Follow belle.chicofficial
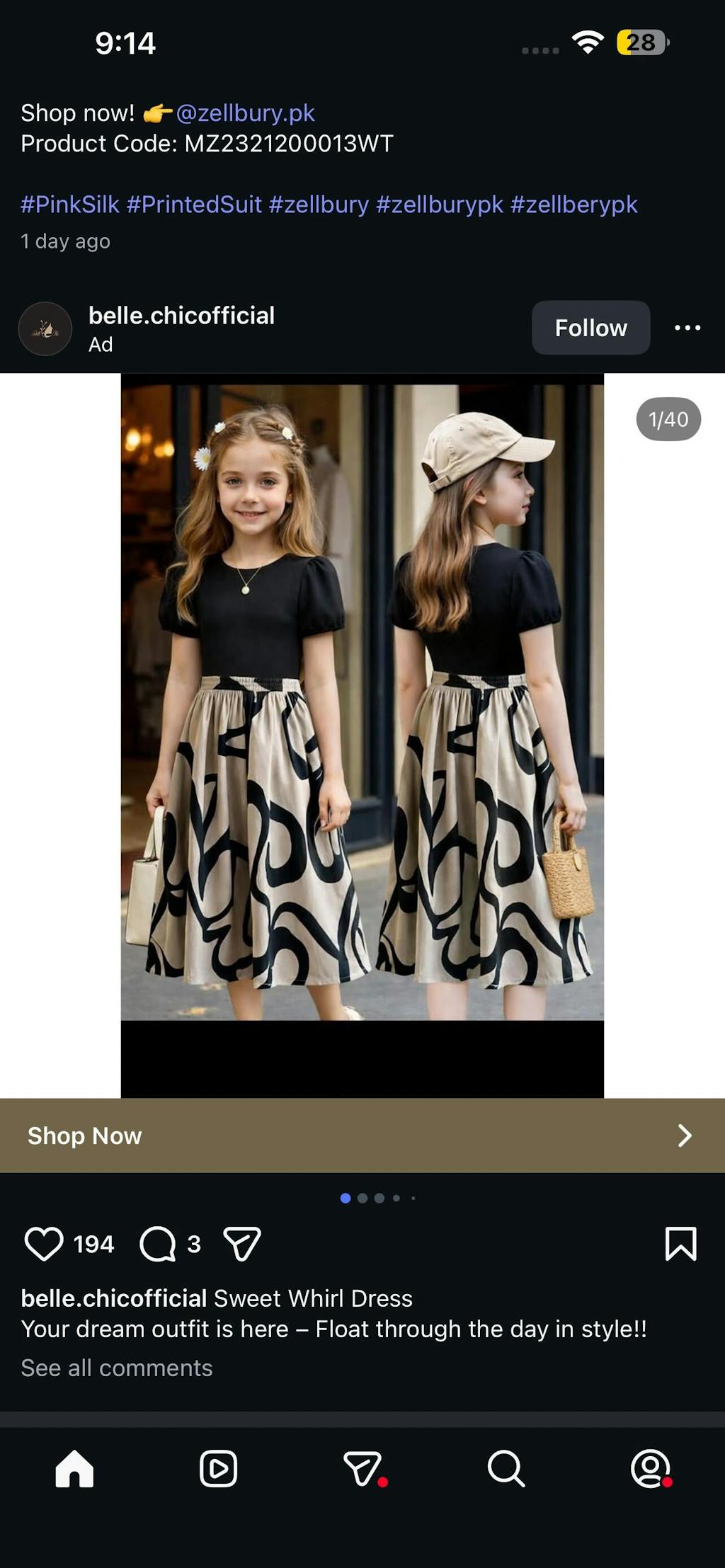725x1568 pixels. point(590,328)
